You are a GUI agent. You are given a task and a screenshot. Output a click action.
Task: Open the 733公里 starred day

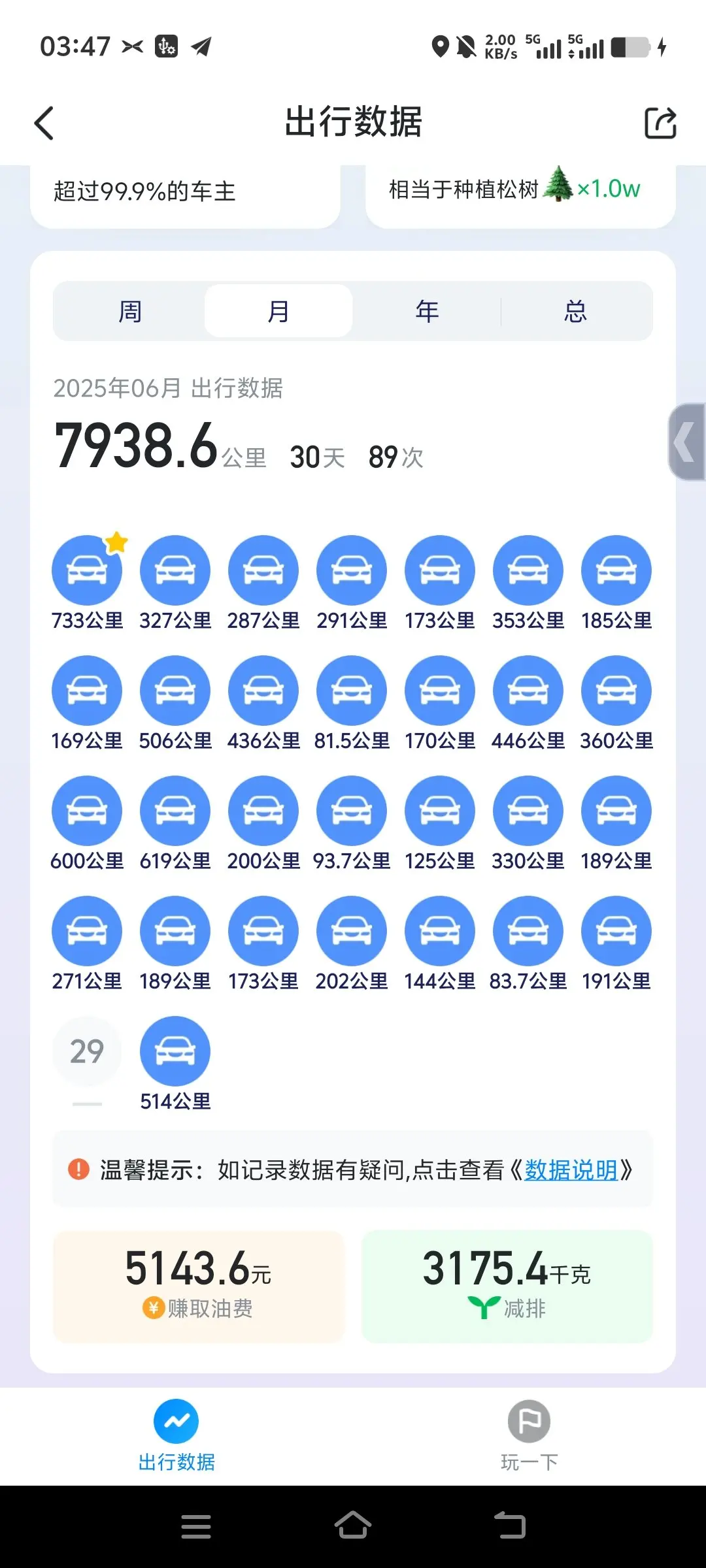[87, 570]
